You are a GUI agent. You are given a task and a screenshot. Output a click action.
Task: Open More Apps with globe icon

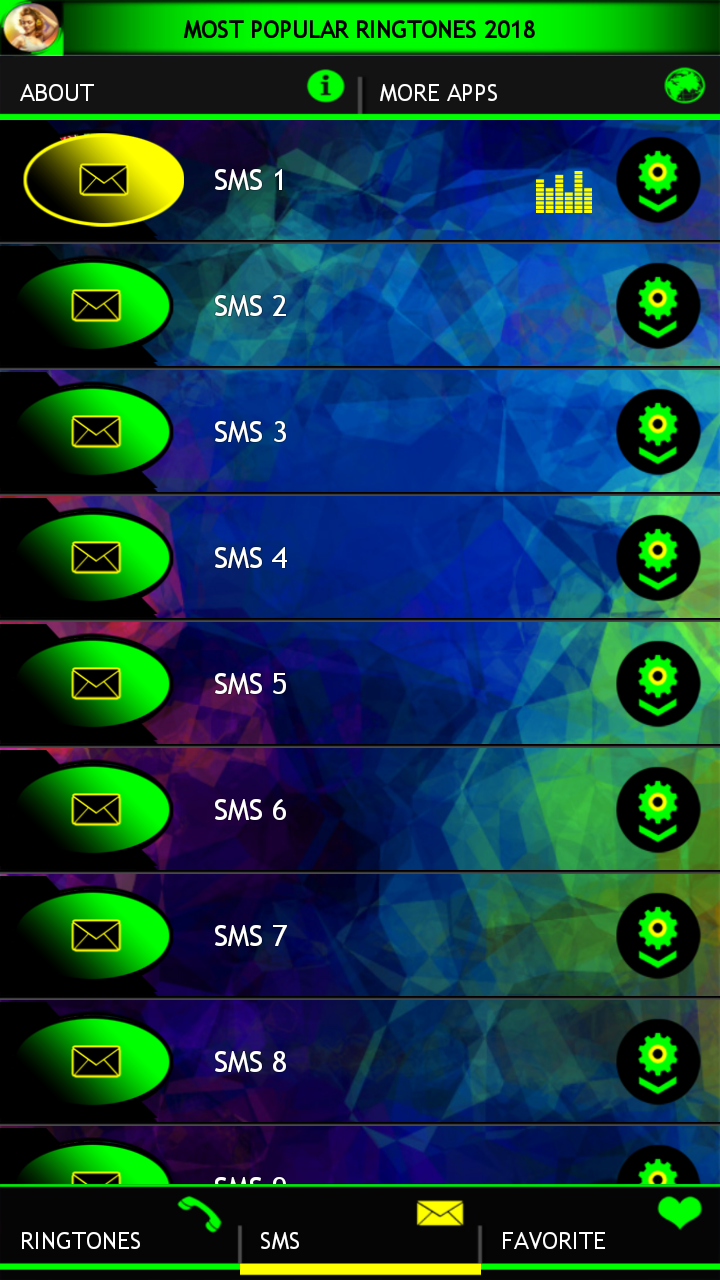click(541, 92)
